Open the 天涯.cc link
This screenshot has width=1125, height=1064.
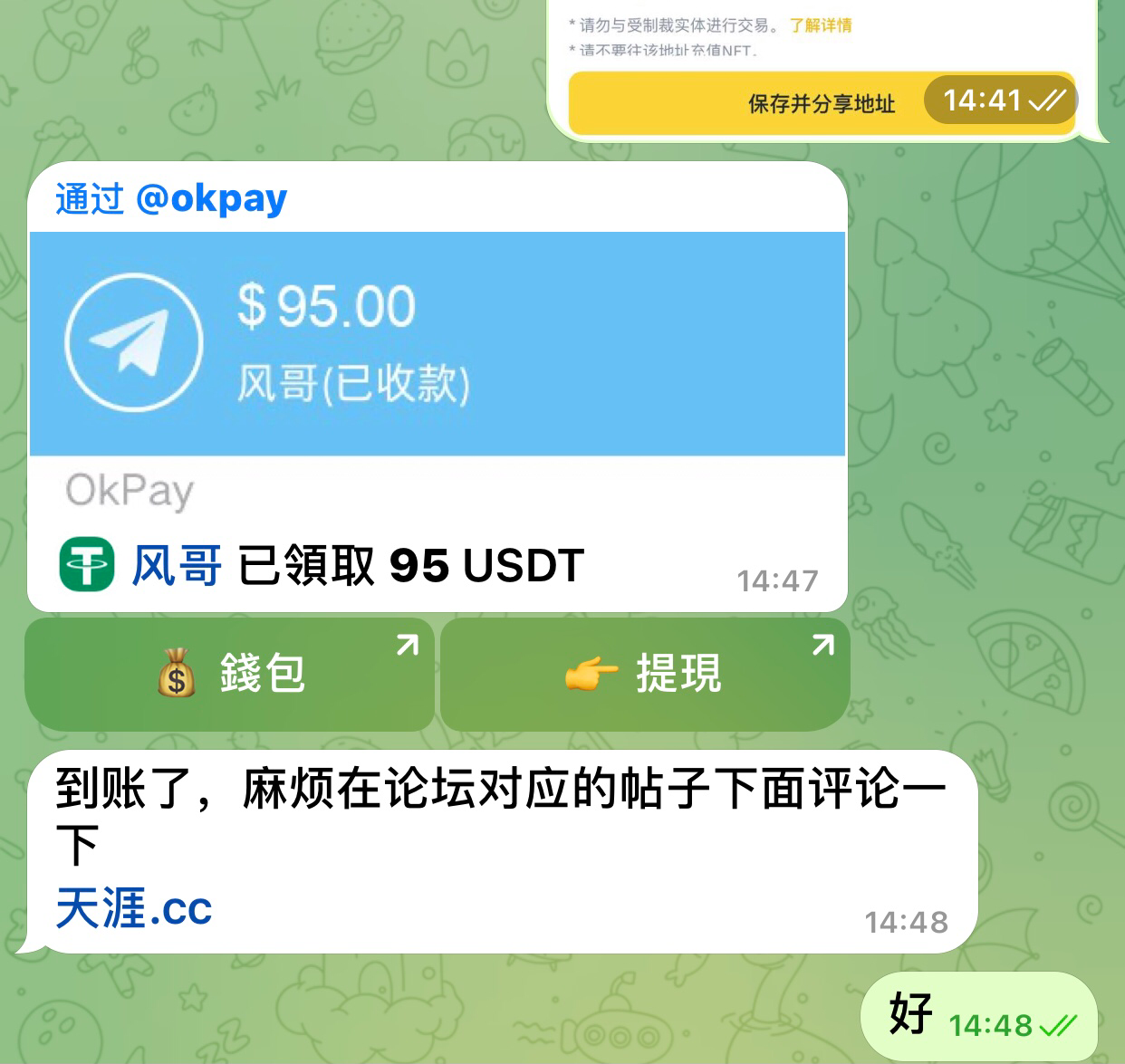tap(134, 908)
